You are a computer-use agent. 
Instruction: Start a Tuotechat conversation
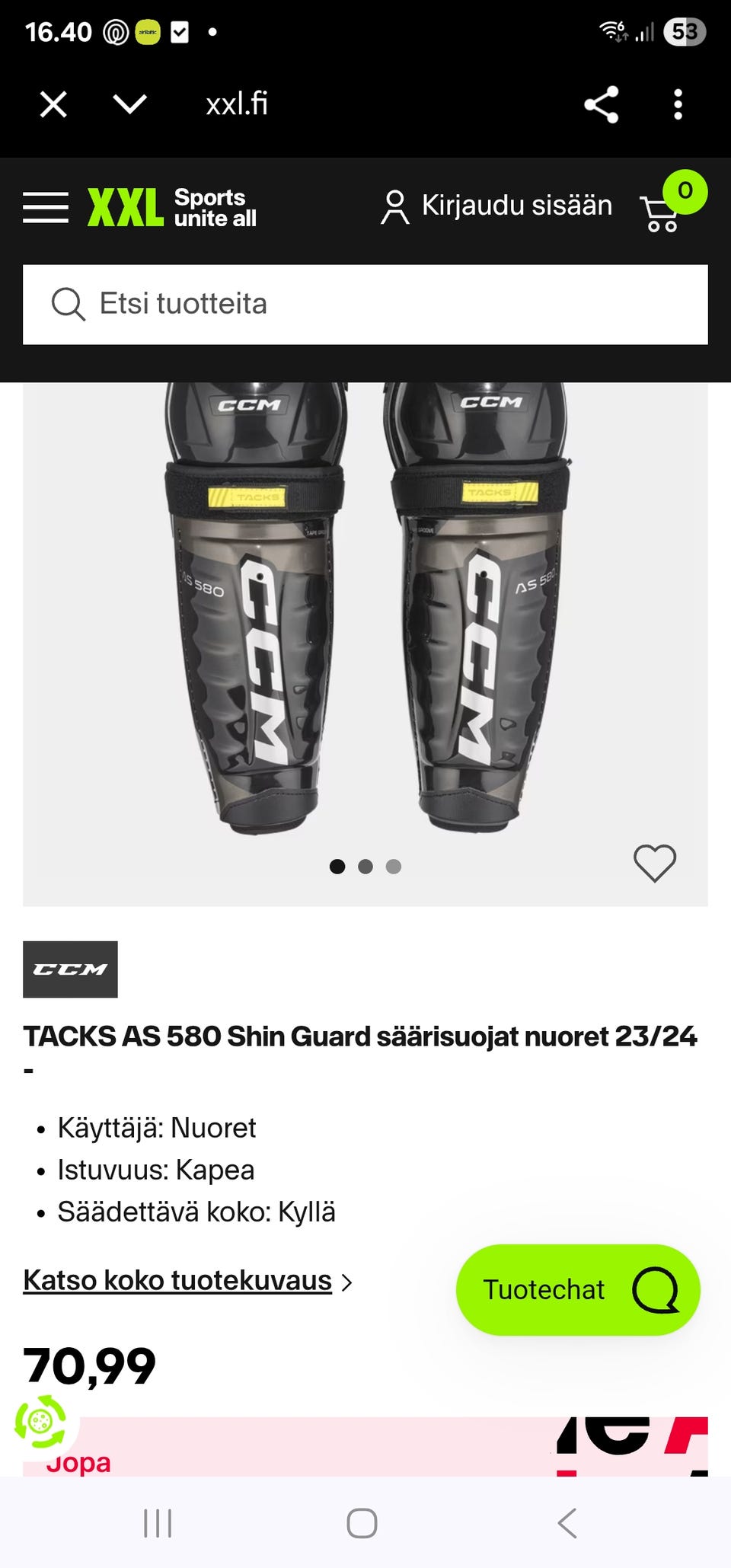point(577,1289)
